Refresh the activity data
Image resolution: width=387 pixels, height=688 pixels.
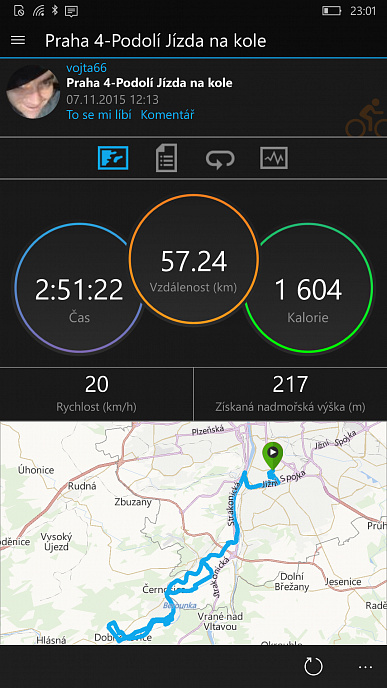313,666
